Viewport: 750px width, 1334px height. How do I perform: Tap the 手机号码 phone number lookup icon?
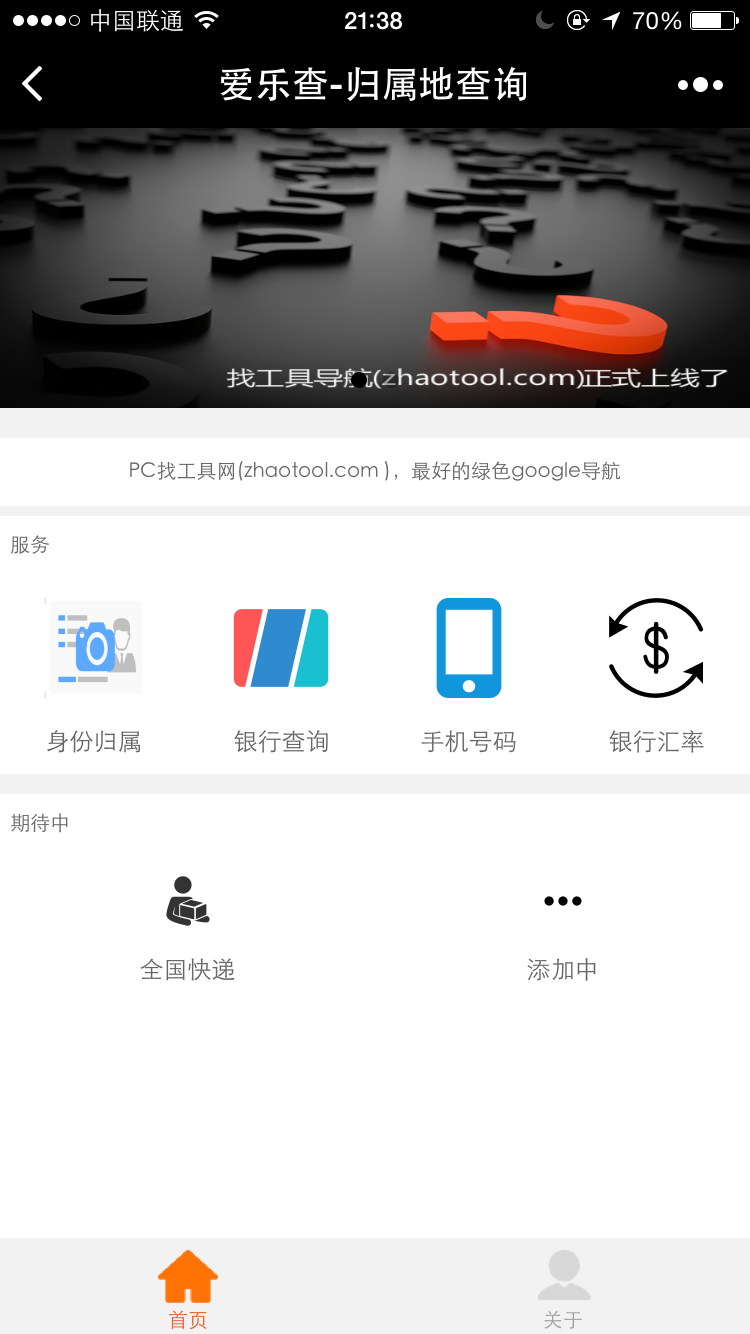468,646
